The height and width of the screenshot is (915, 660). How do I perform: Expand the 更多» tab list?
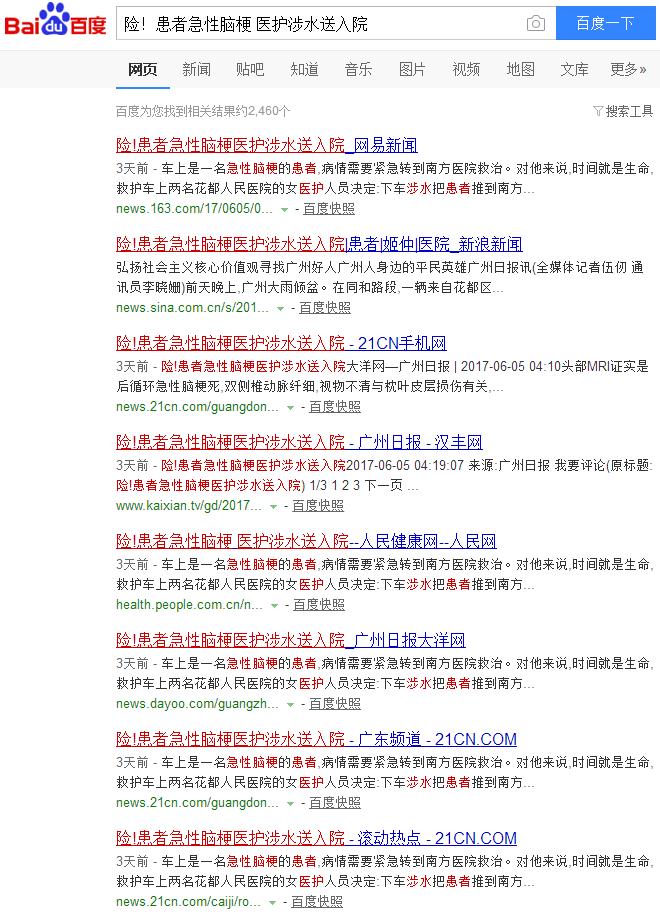(627, 69)
